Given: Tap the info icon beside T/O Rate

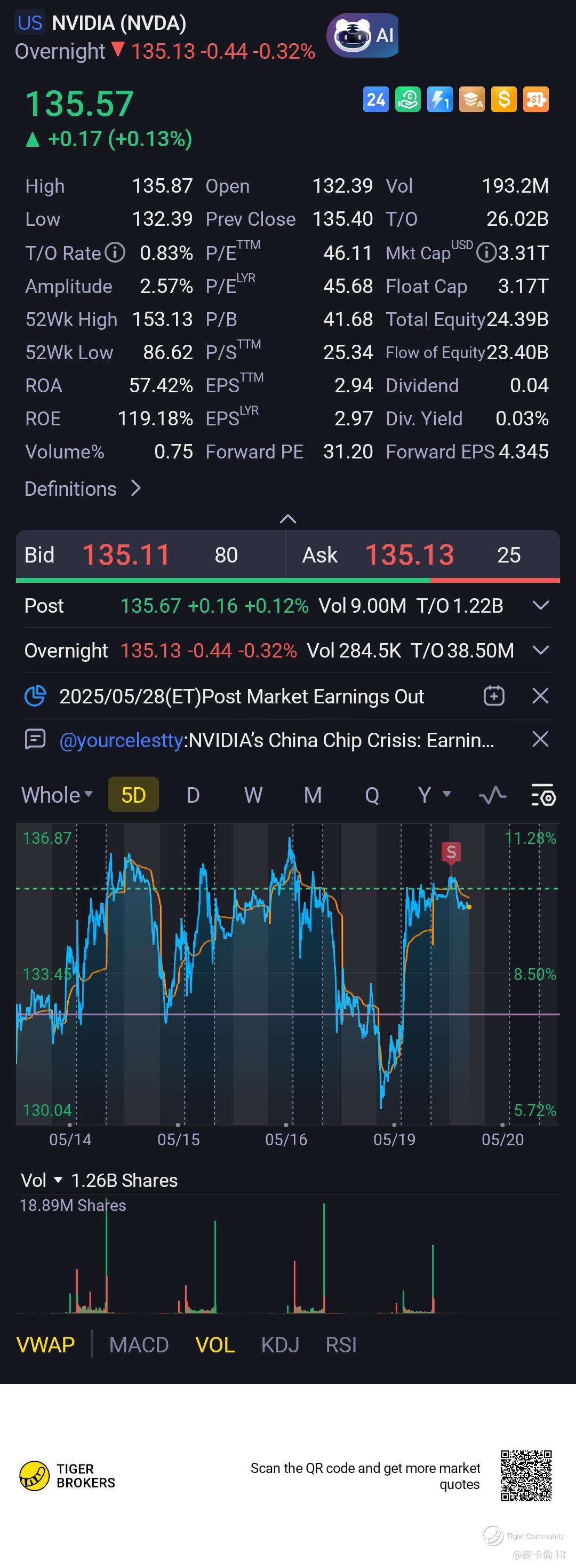Looking at the screenshot, I should 115,252.
